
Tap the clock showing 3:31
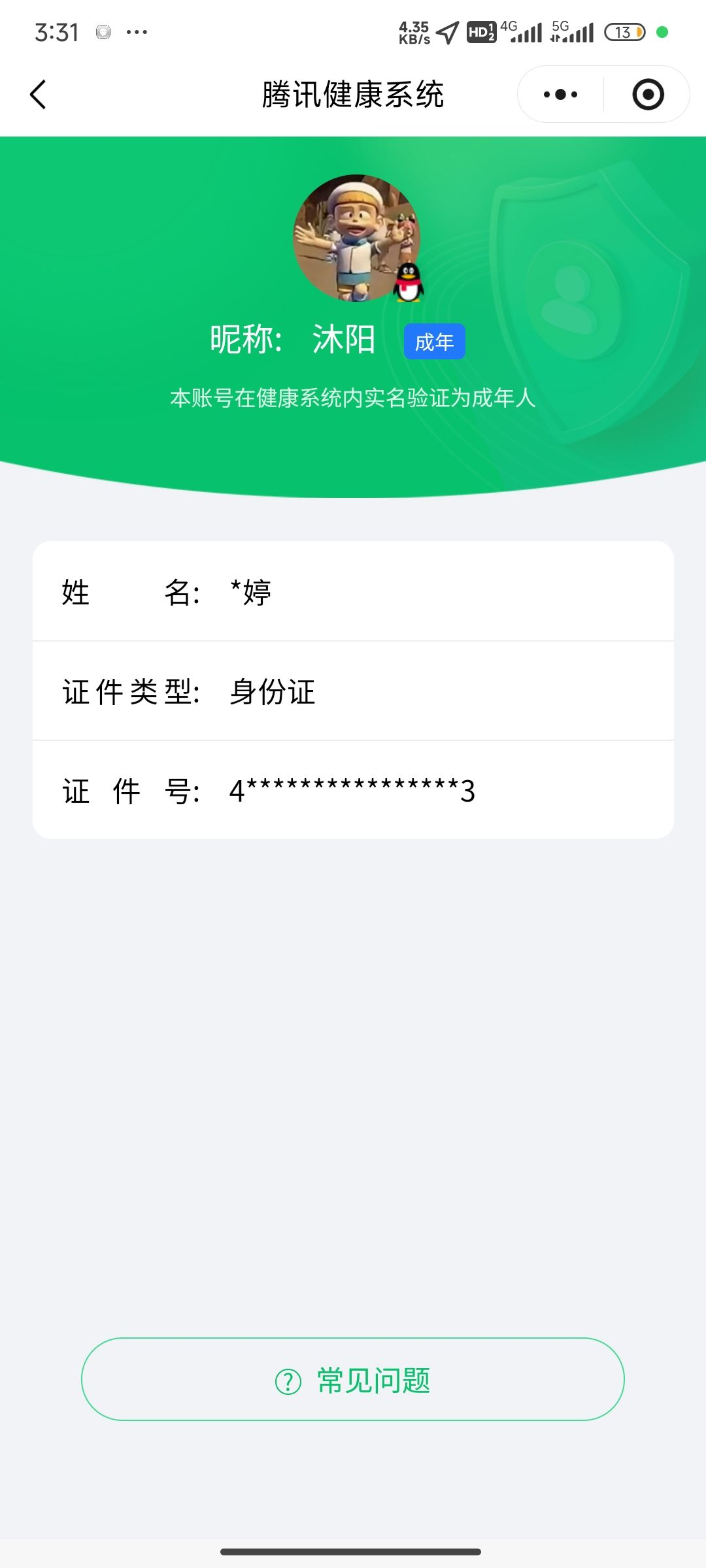pyautogui.click(x=56, y=31)
